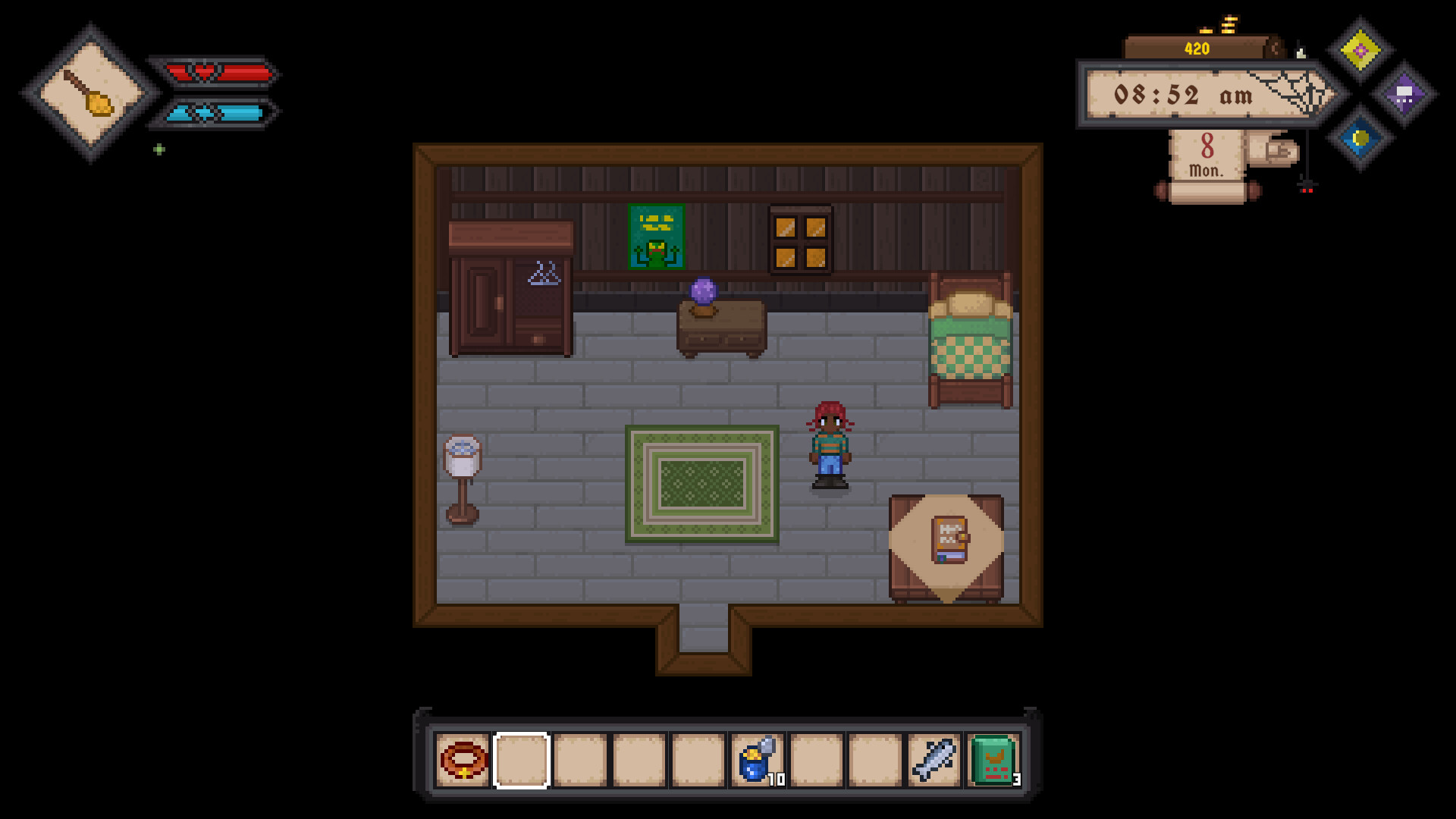Open the purple diamond menu icon
This screenshot has height=819, width=1456.
(1404, 94)
